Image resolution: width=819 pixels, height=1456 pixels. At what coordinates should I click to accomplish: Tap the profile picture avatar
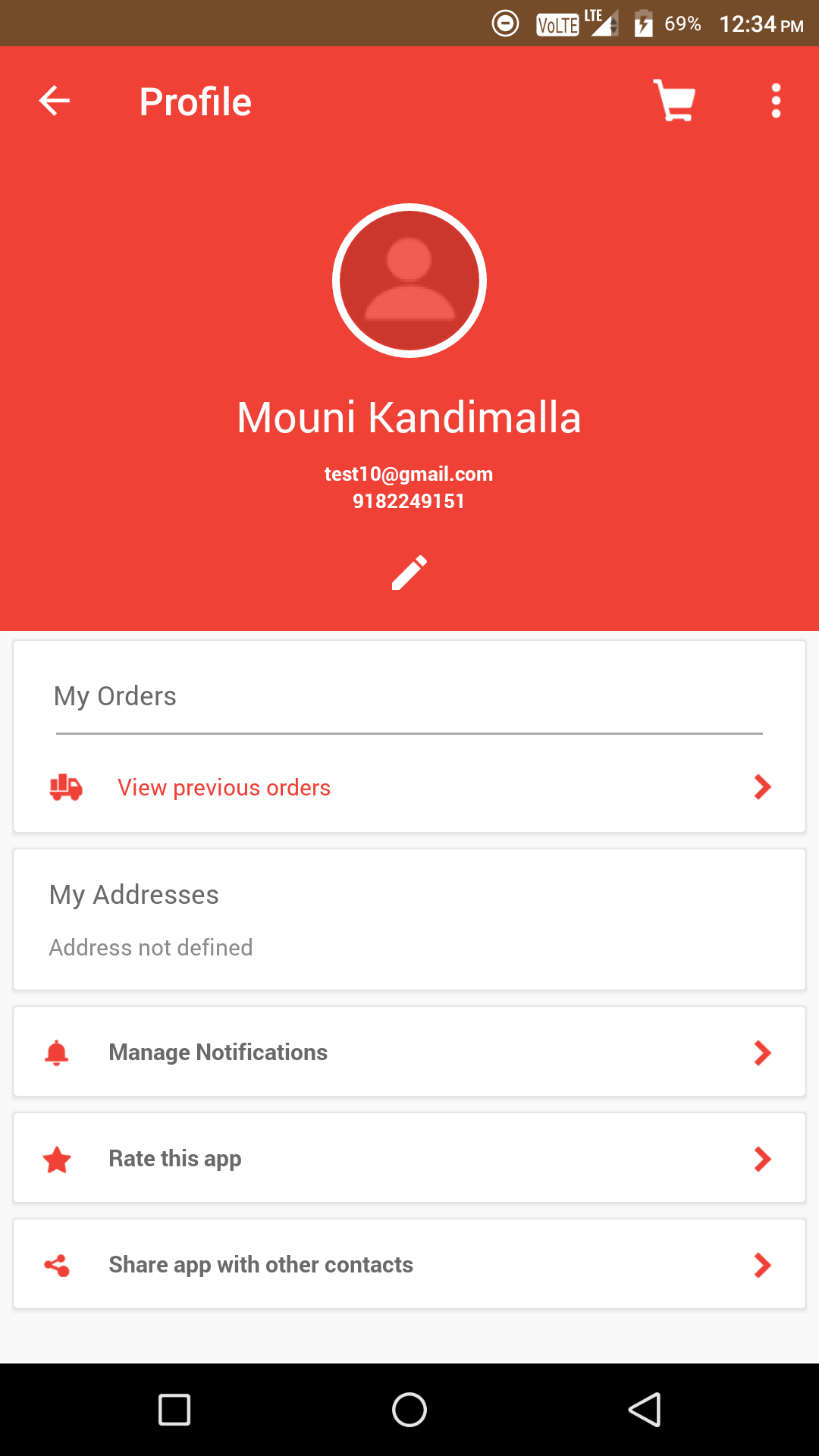(x=409, y=281)
